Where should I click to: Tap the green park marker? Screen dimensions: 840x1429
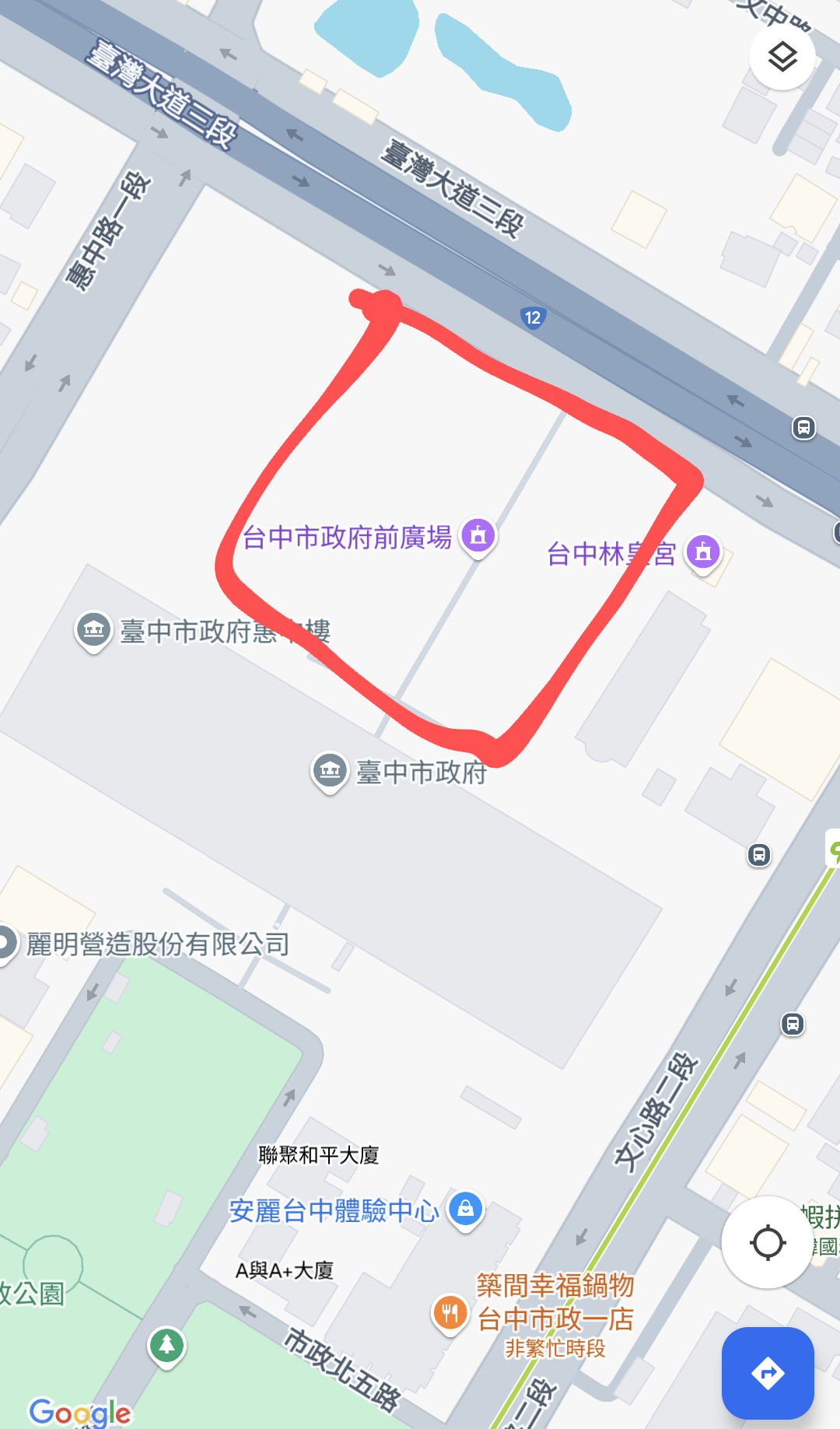[x=166, y=1344]
